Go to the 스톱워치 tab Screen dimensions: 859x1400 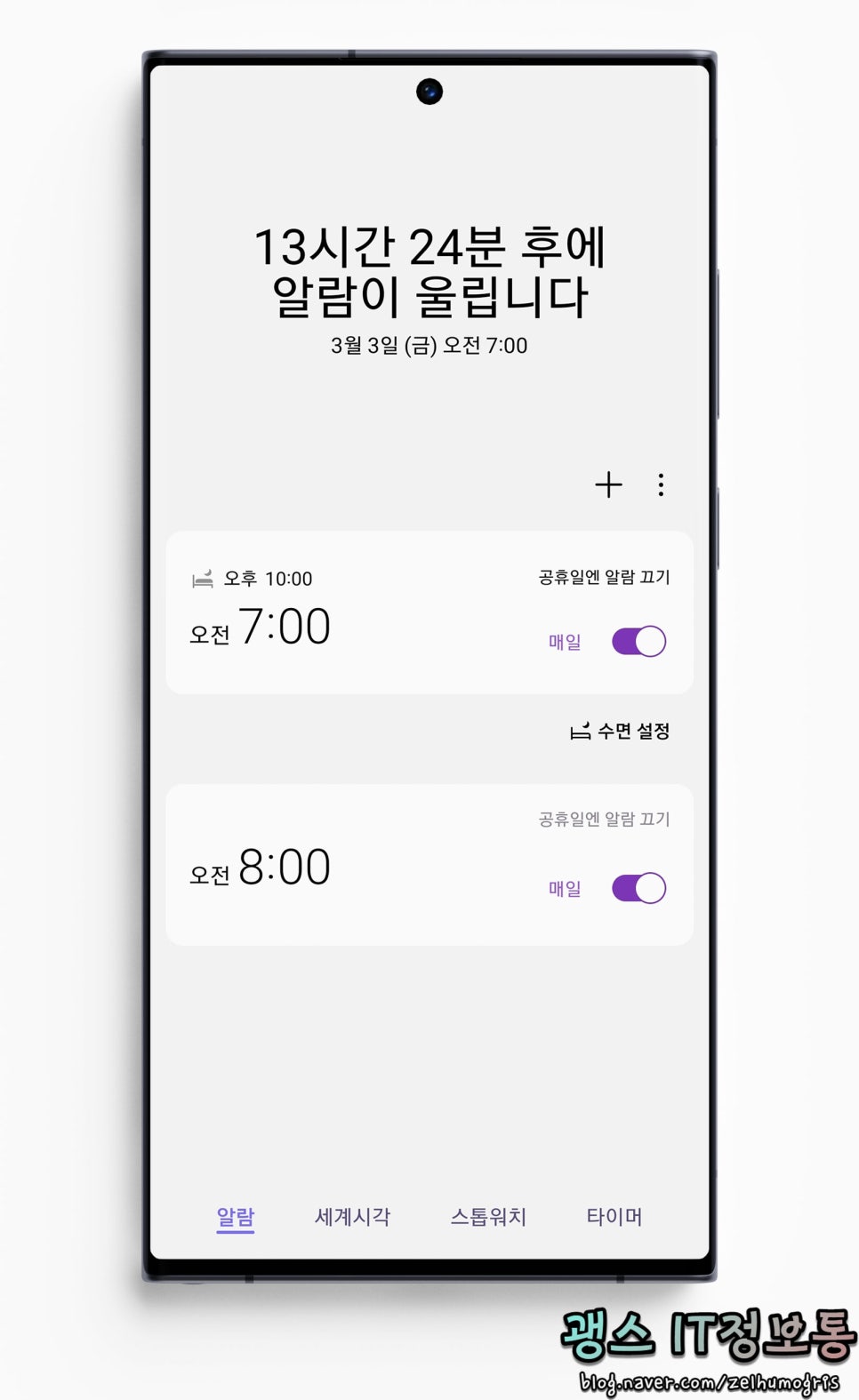[488, 1216]
